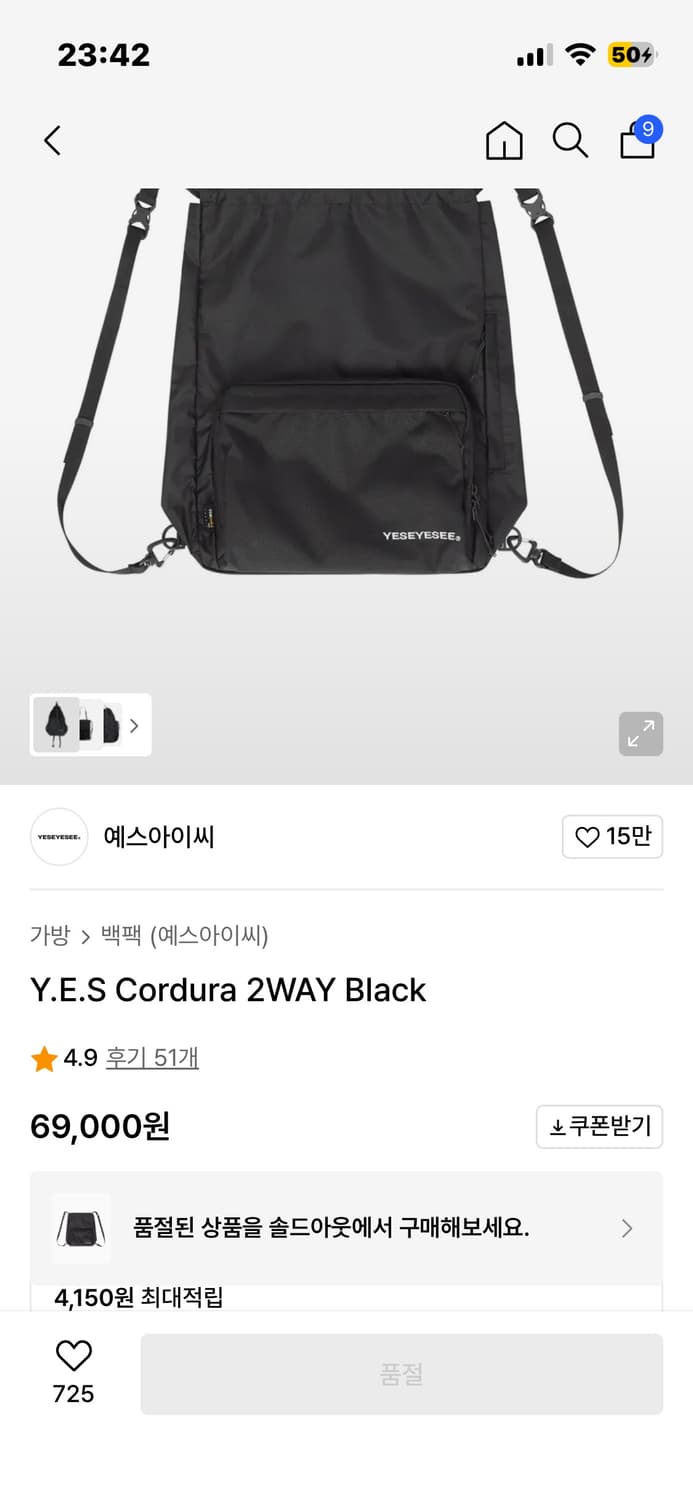Open the product image thumbnails strip
The height and width of the screenshot is (1500, 693).
tap(91, 725)
